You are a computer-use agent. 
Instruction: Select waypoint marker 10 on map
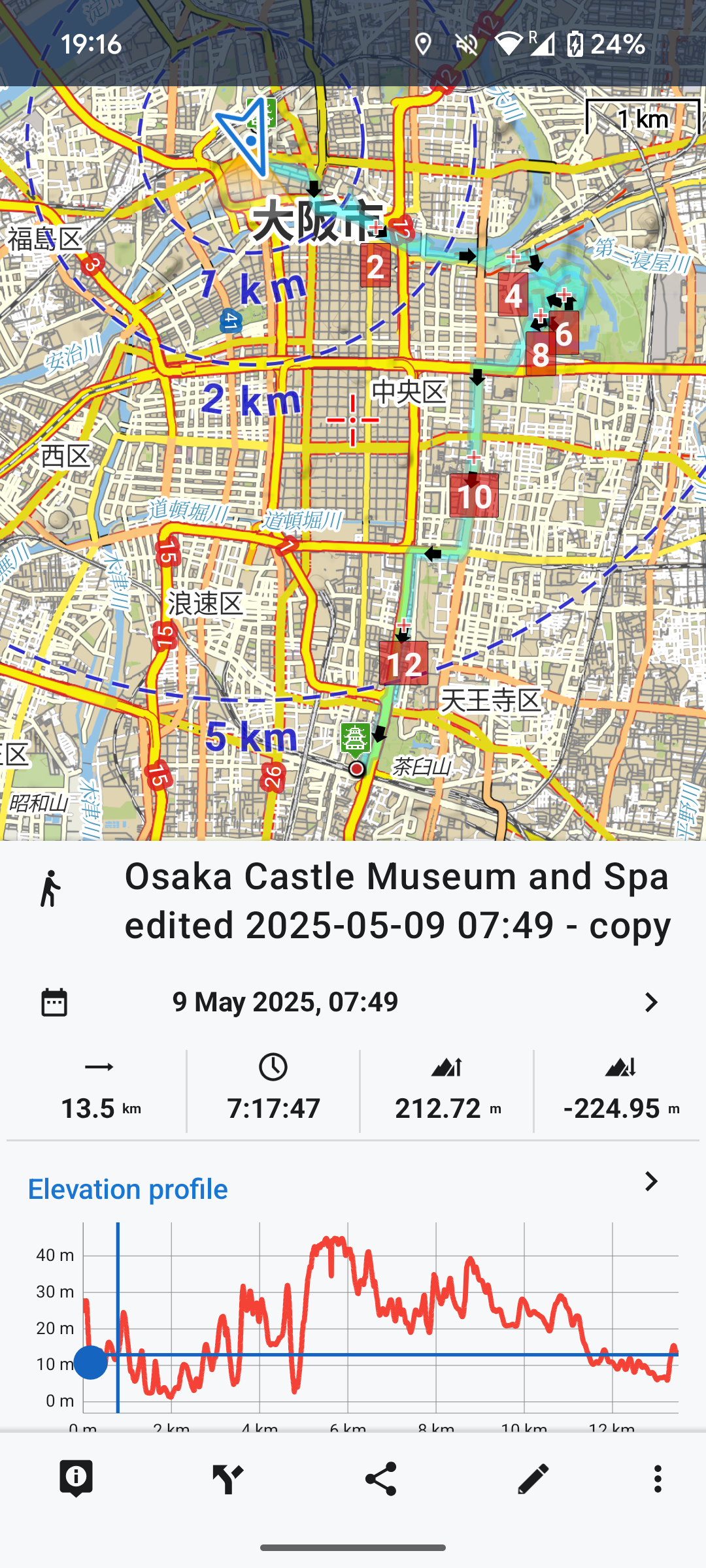(x=474, y=496)
